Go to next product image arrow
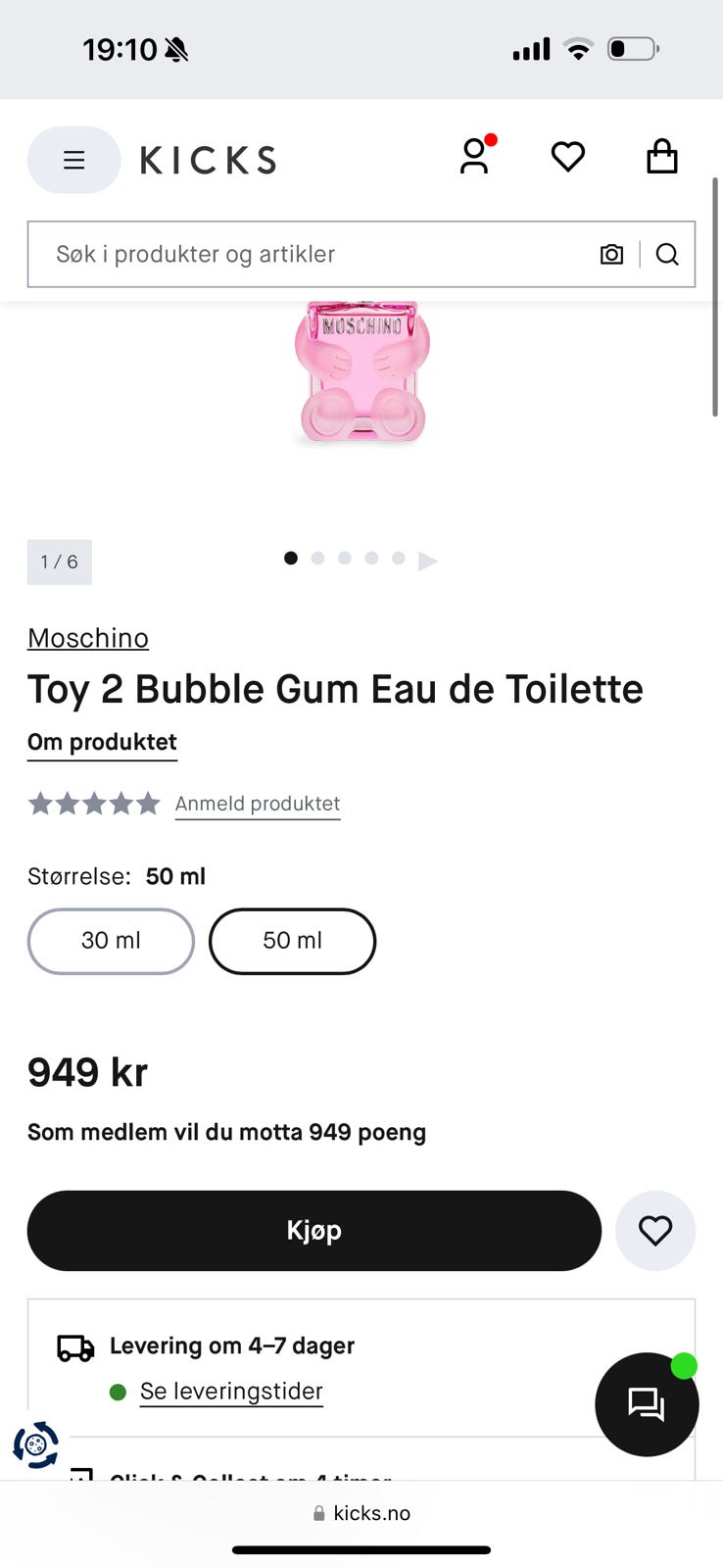The image size is (723, 1568). click(x=428, y=561)
